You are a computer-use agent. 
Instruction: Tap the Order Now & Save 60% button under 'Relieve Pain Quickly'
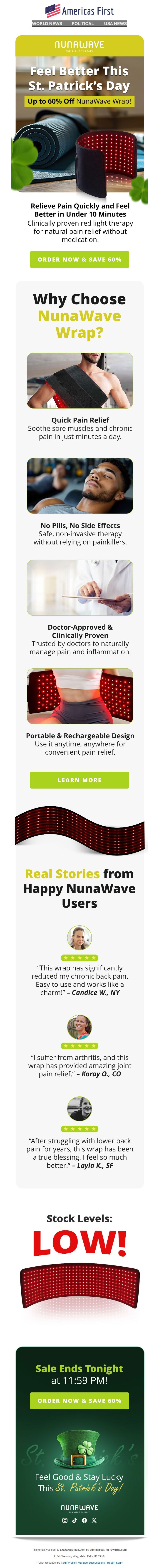point(79,259)
